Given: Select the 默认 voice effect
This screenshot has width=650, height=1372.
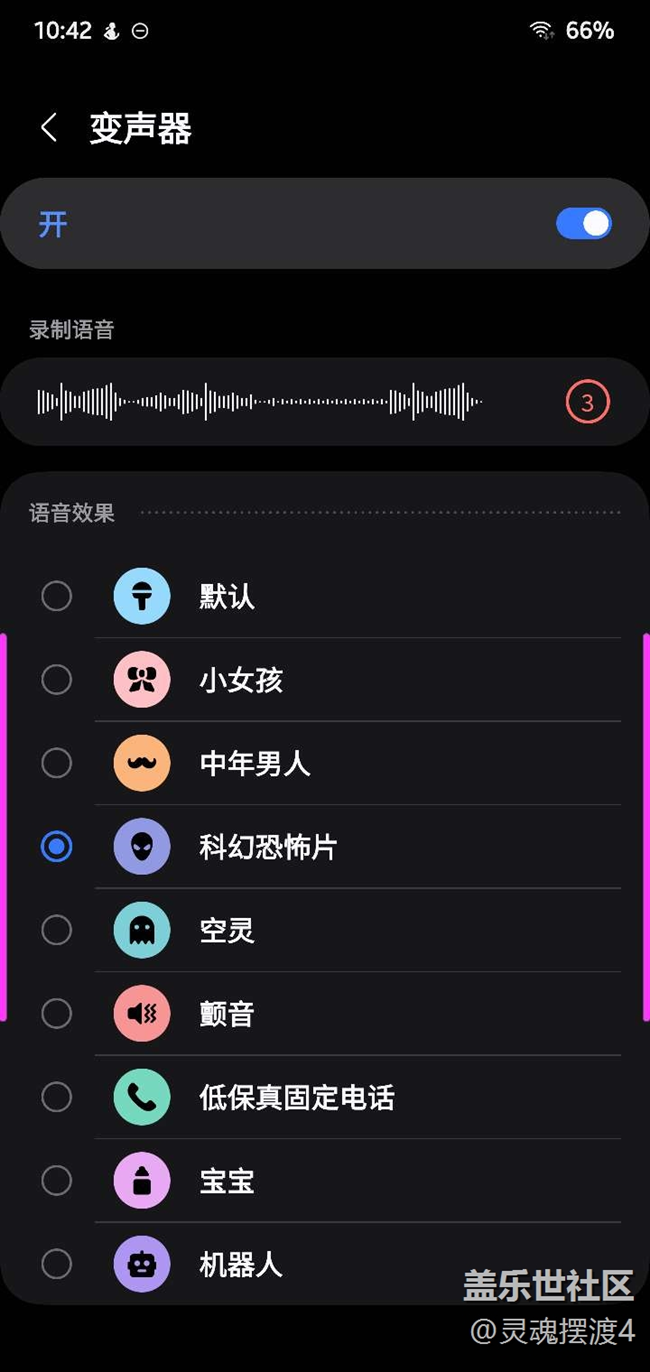Looking at the screenshot, I should (x=325, y=596).
